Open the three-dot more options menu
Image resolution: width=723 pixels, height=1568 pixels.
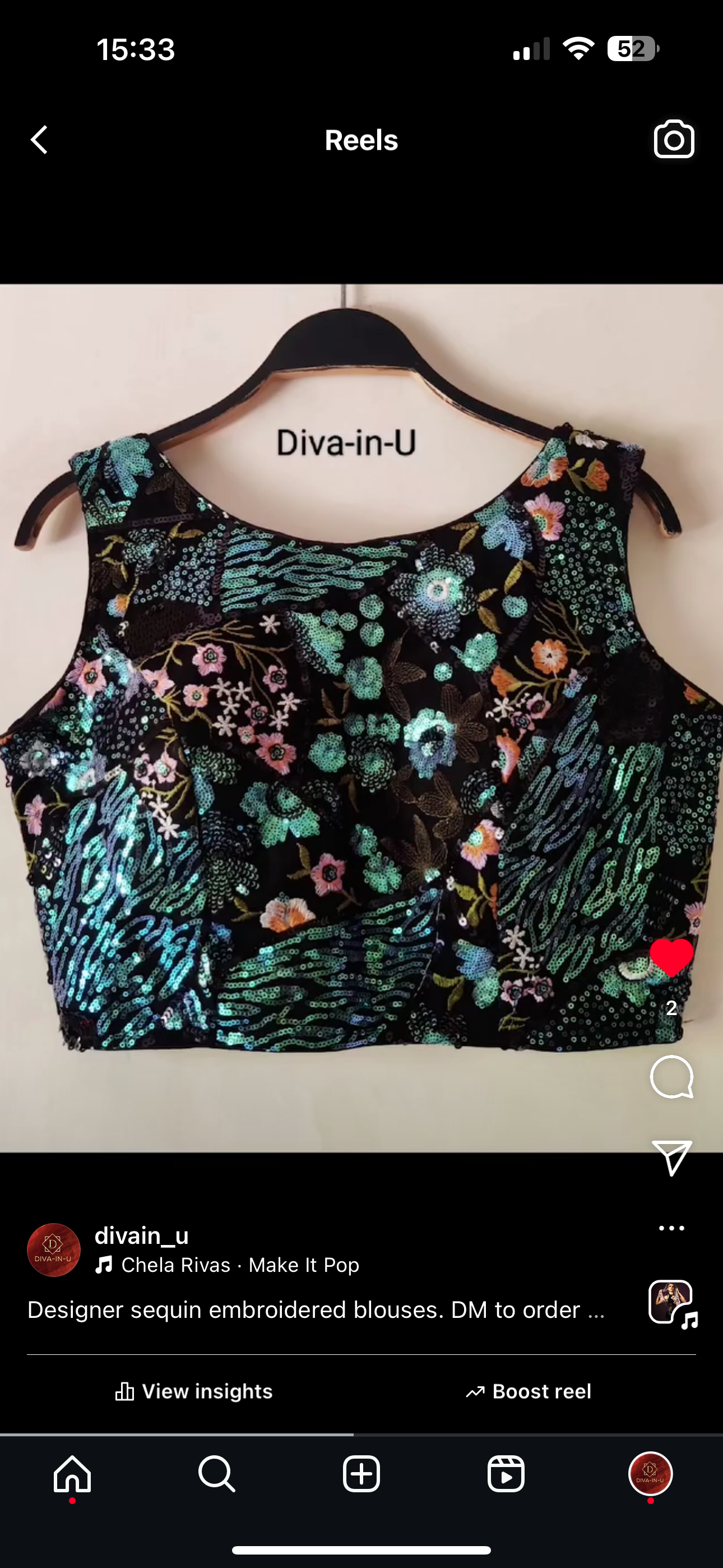coord(671,1228)
